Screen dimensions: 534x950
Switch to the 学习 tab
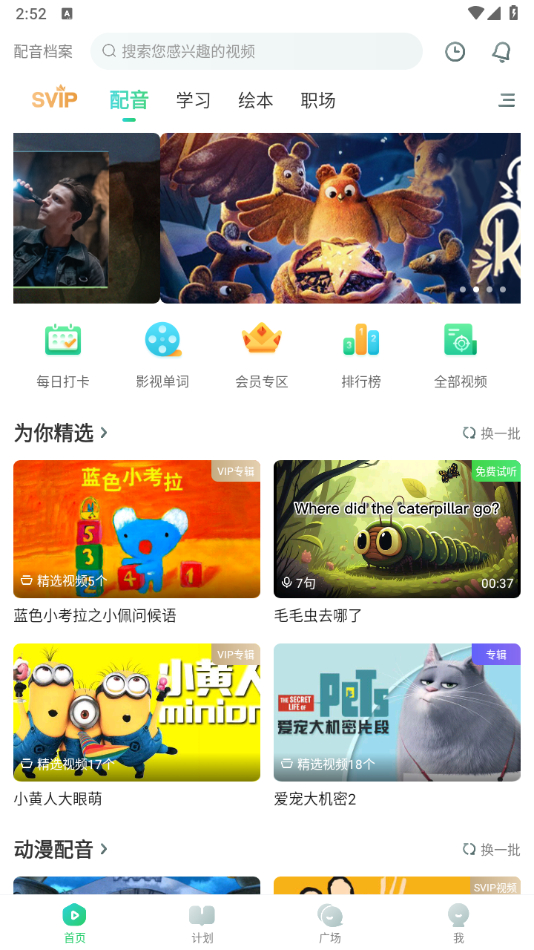coord(193,100)
